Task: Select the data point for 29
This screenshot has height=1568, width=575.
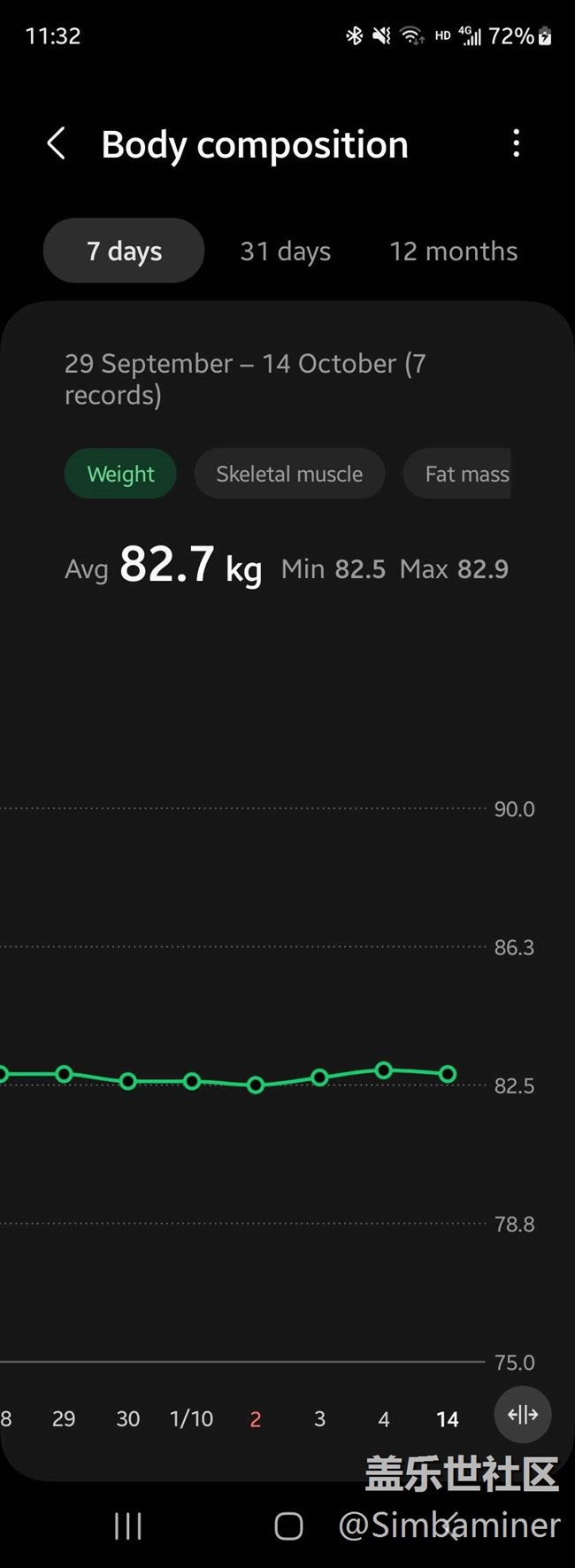Action: click(x=64, y=1074)
